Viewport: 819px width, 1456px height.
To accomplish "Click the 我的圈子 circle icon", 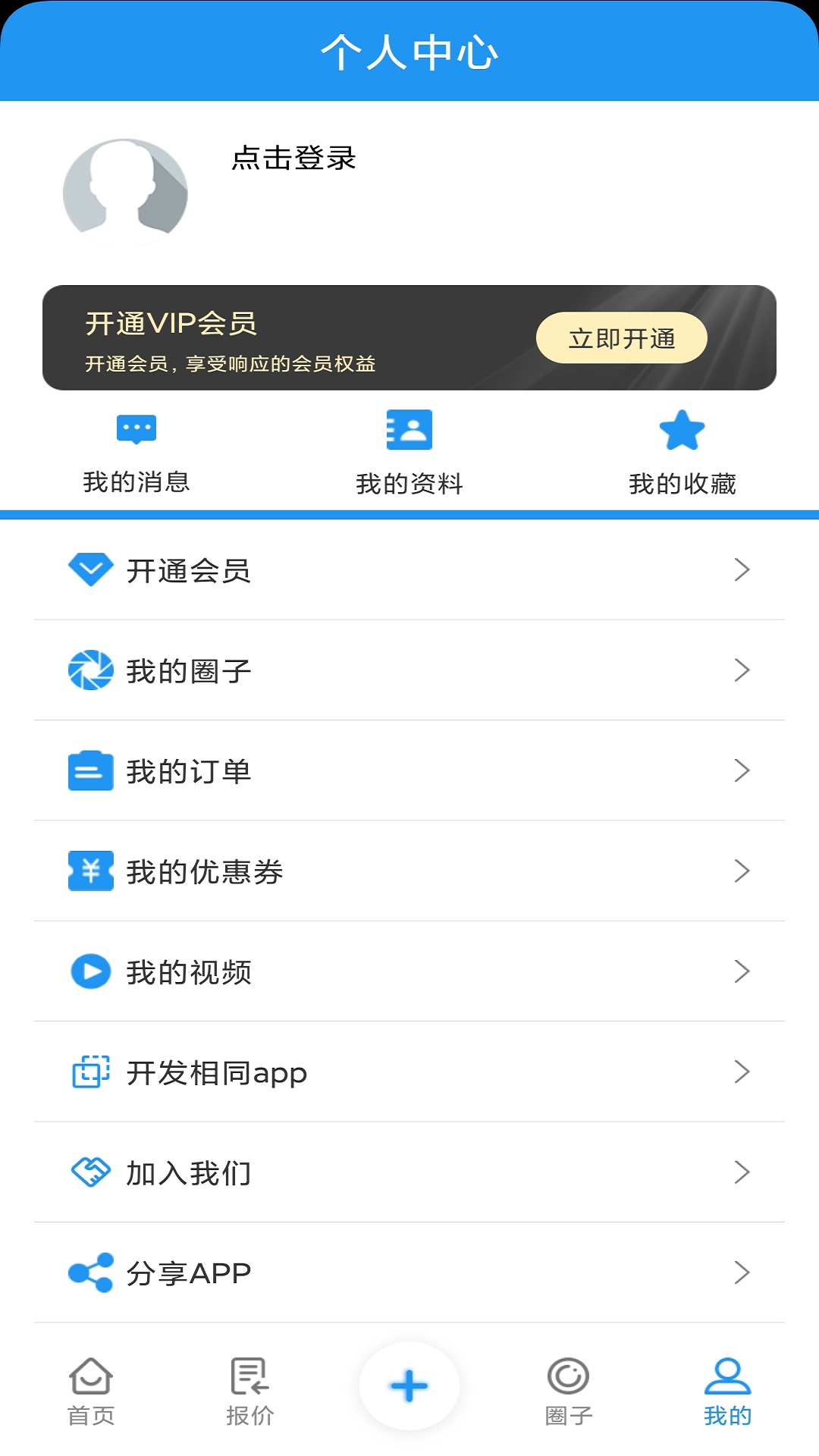I will (89, 670).
